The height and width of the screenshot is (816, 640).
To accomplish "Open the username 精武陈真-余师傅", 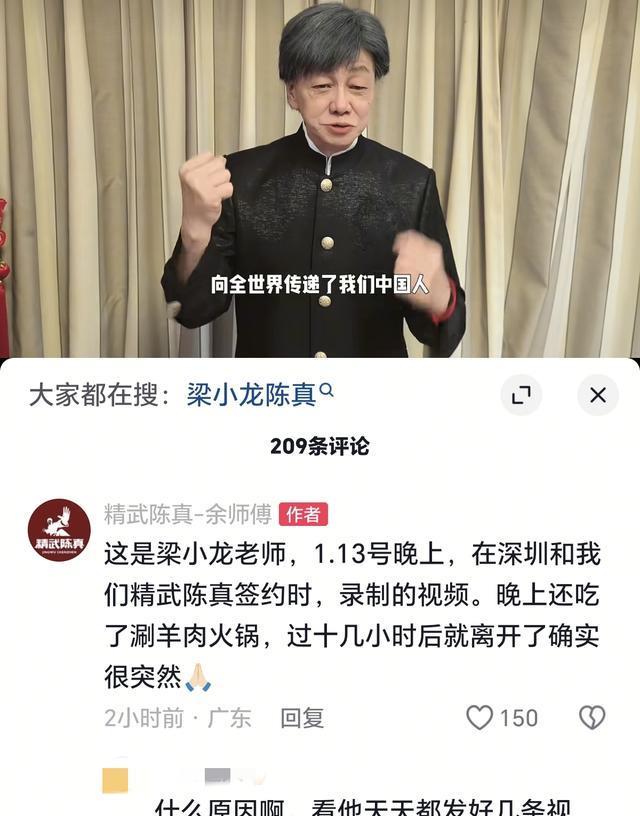I will 188,514.
